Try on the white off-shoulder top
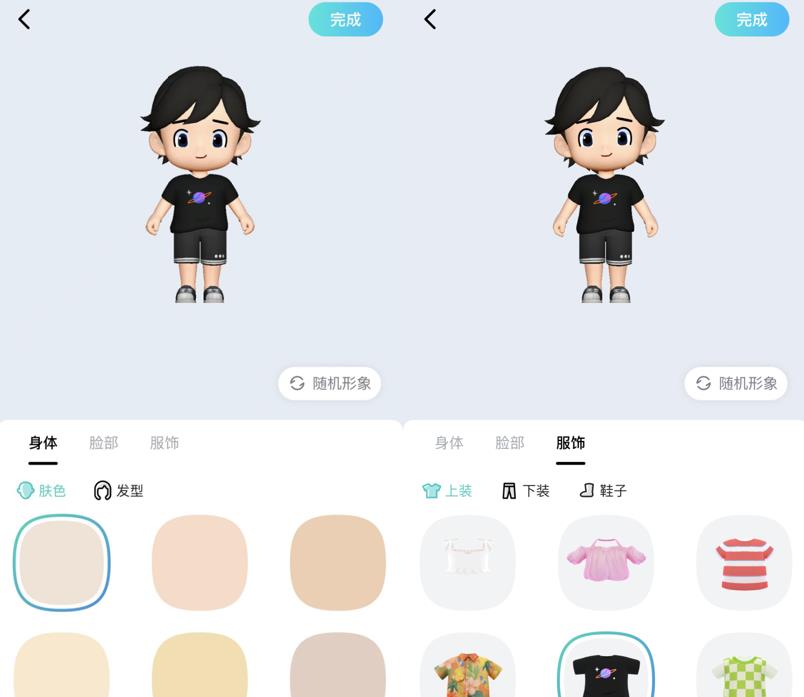The width and height of the screenshot is (804, 697). click(x=468, y=562)
